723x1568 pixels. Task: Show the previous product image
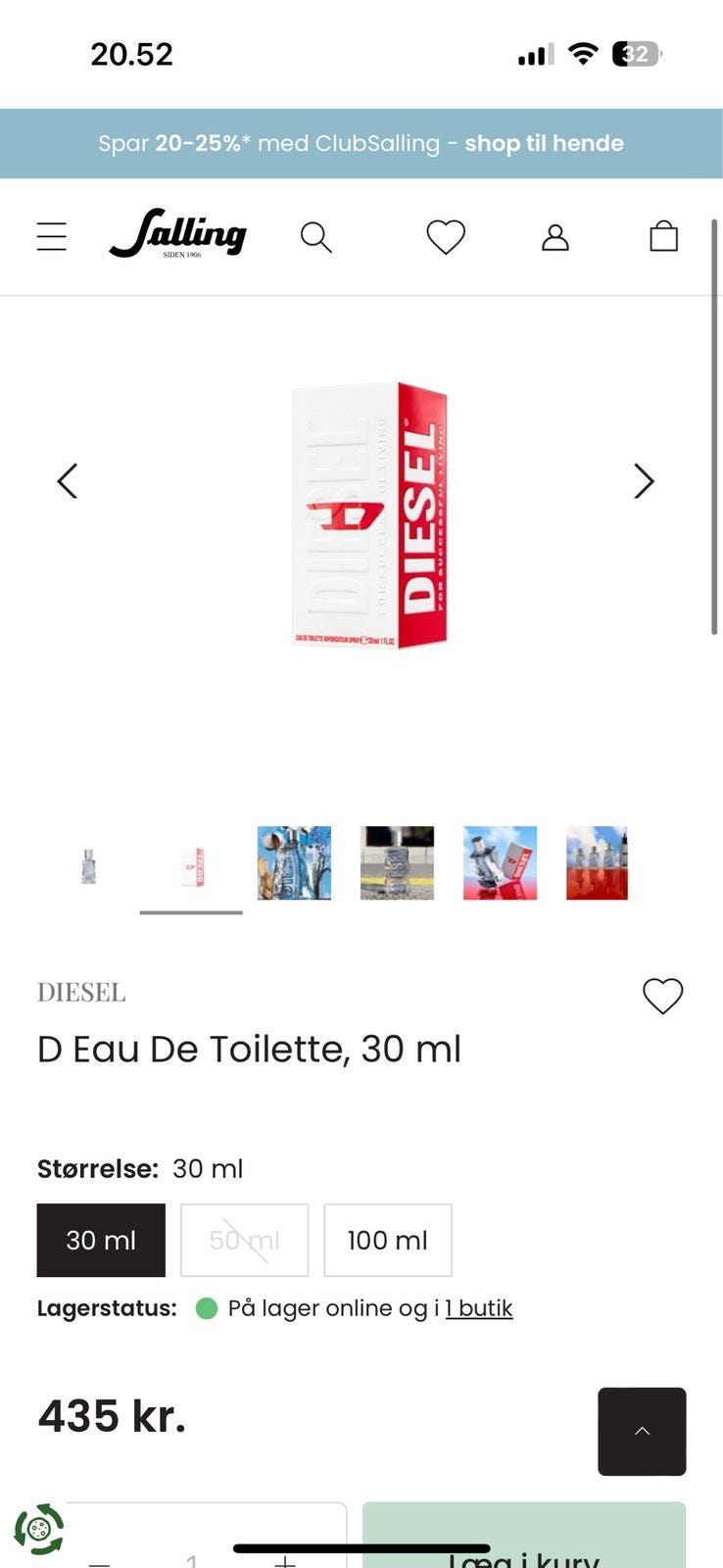(x=67, y=481)
